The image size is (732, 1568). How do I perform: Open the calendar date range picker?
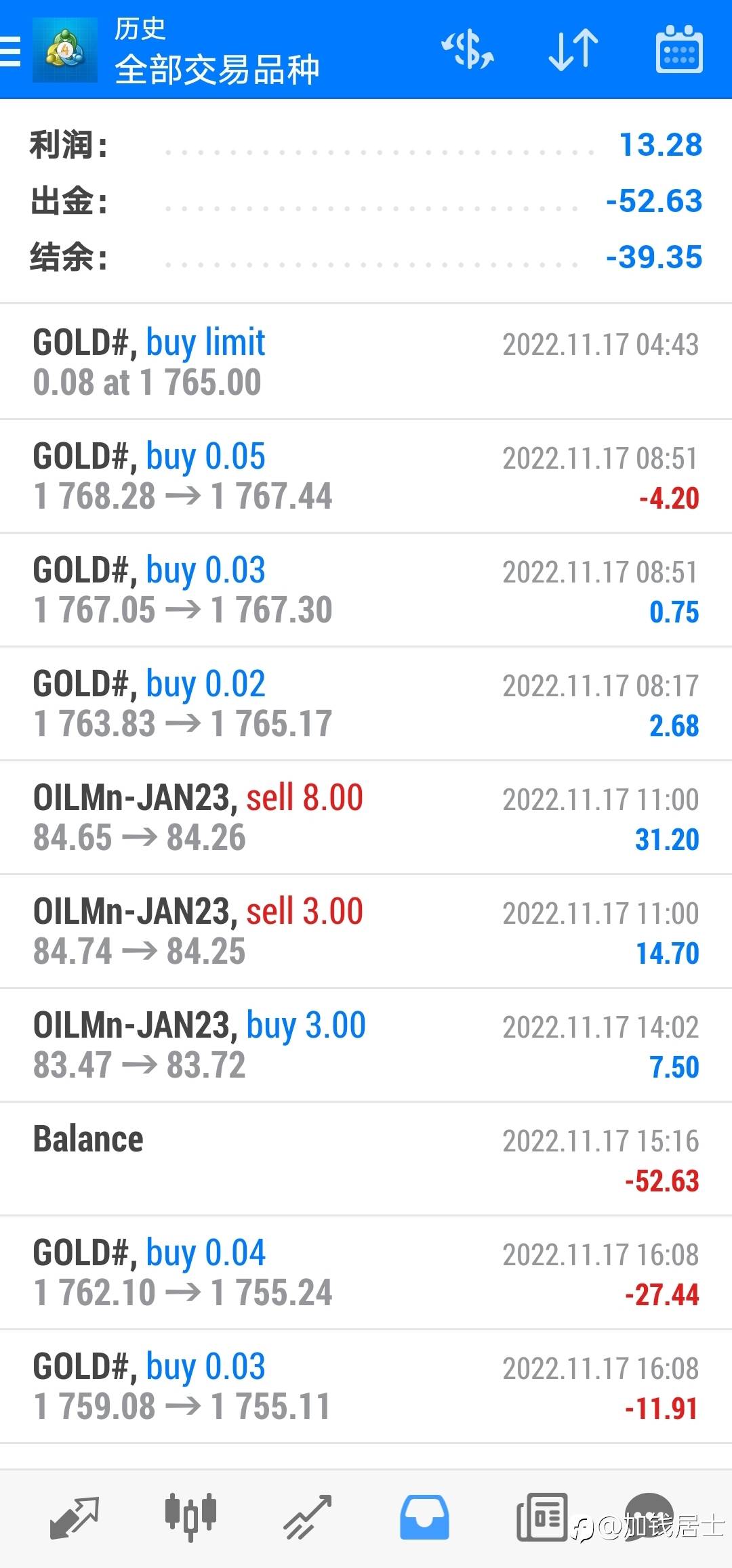coord(679,50)
